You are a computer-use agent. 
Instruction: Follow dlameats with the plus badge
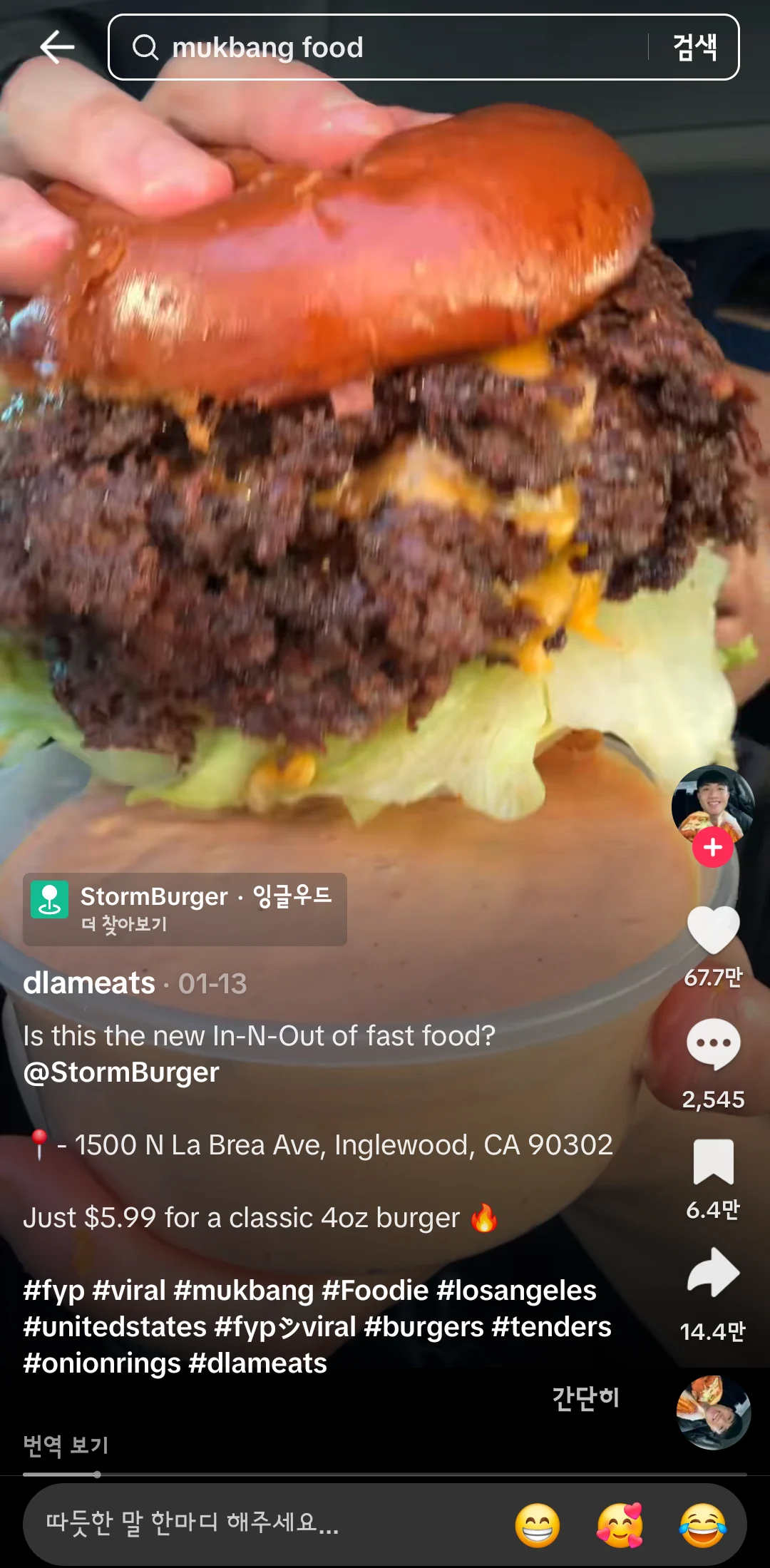point(713,847)
